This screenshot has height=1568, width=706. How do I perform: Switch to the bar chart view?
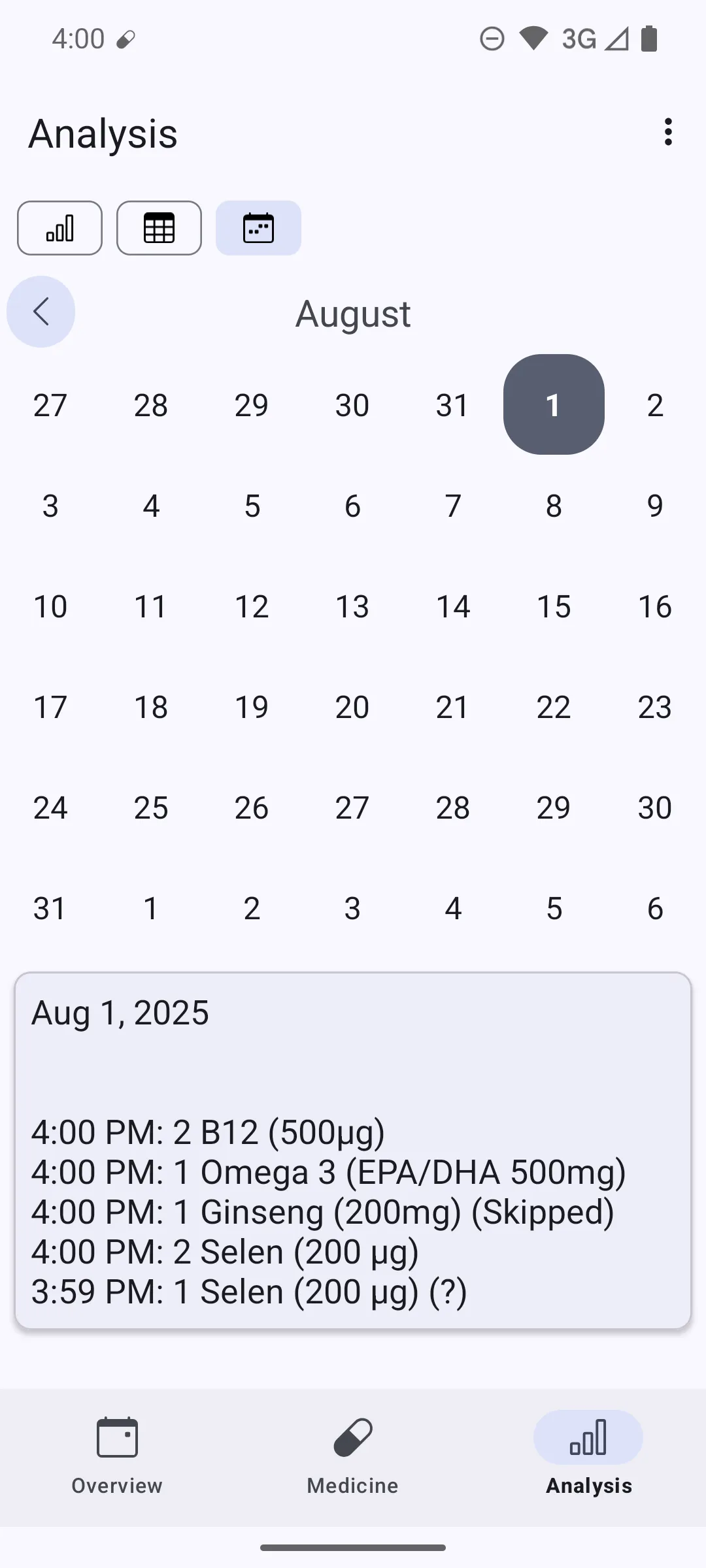[59, 228]
